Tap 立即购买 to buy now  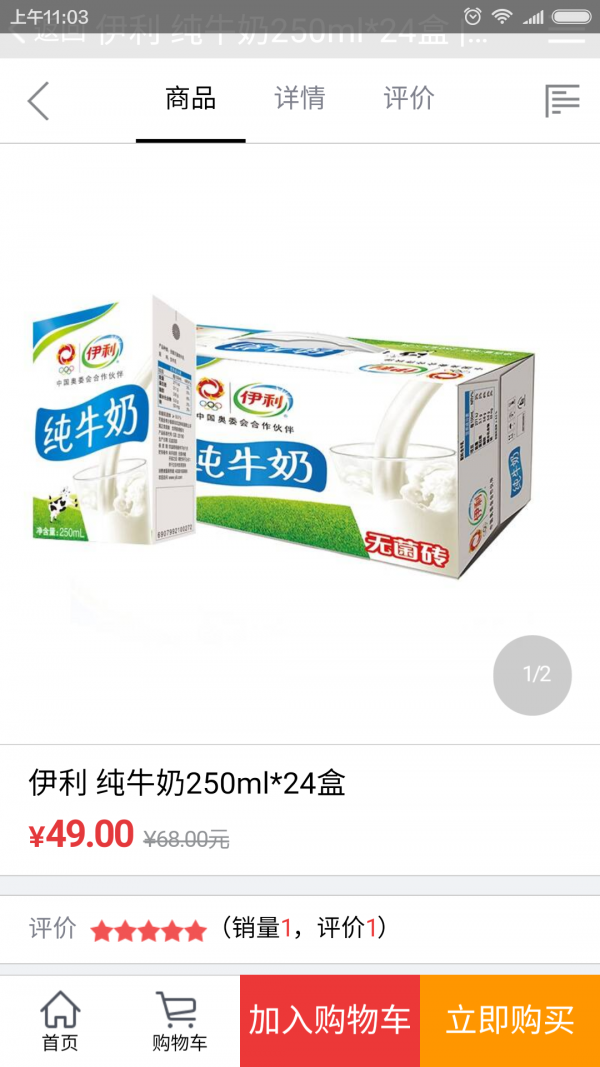click(x=510, y=1021)
